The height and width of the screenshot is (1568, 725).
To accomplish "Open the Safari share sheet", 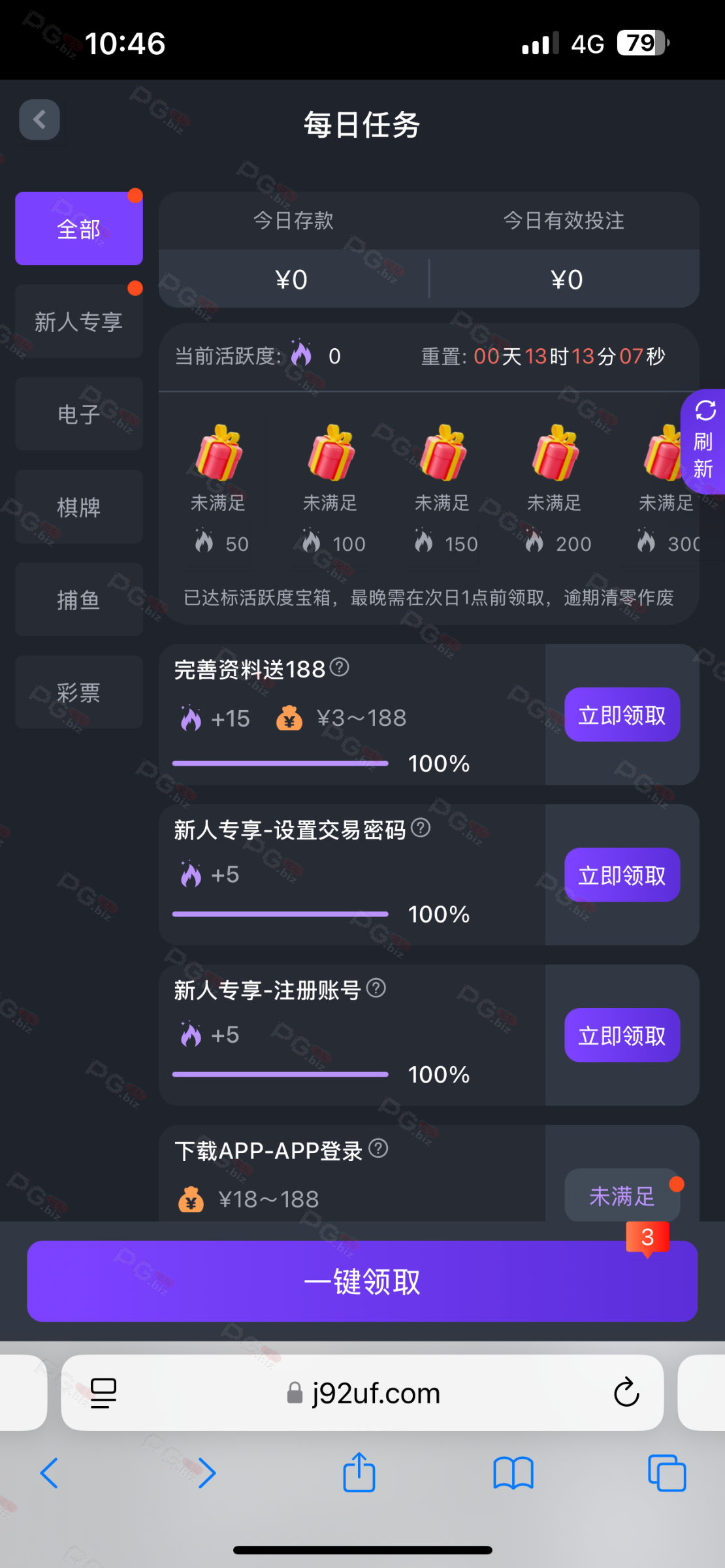I will point(359,1473).
